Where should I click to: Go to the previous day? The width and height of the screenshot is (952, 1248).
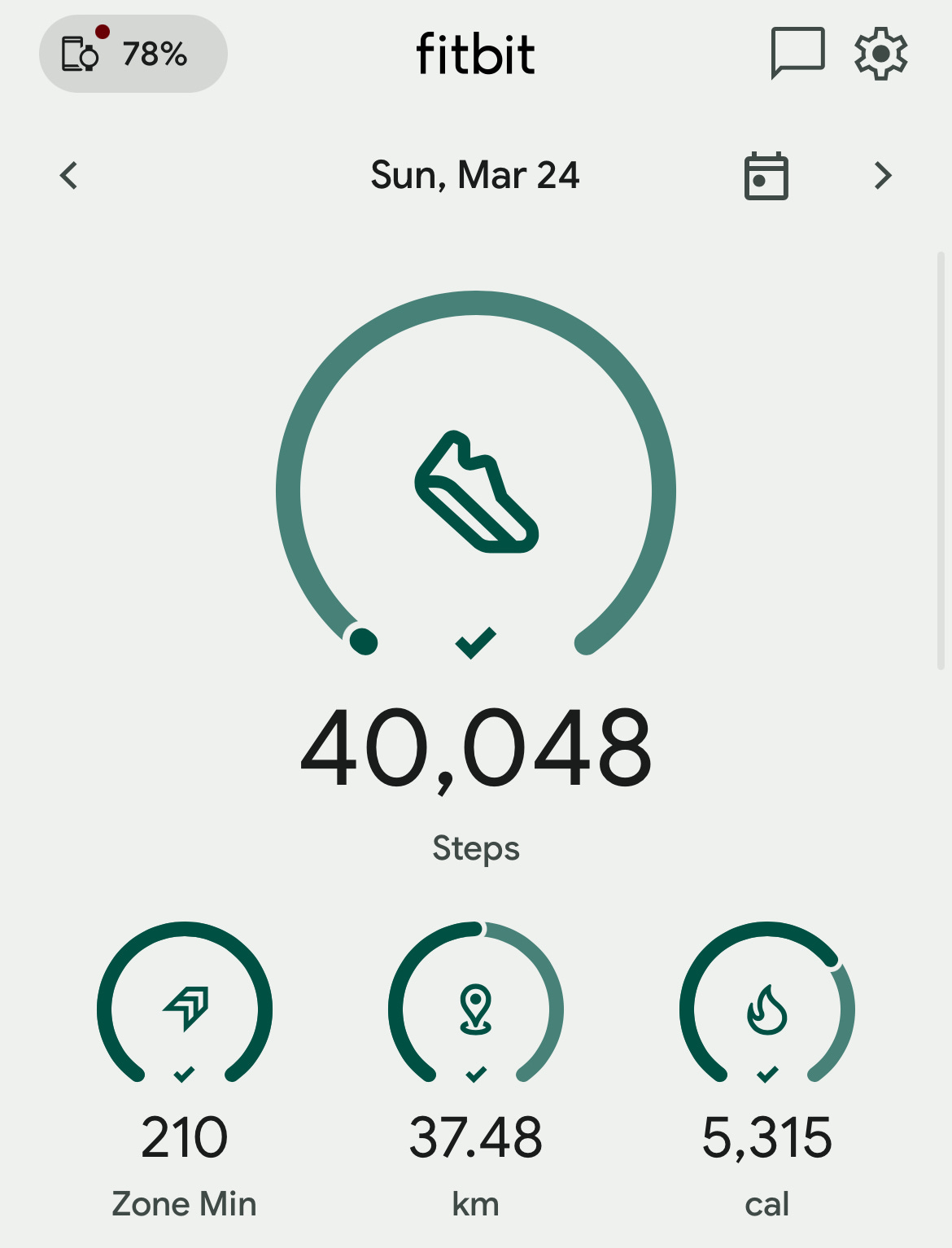(69, 175)
